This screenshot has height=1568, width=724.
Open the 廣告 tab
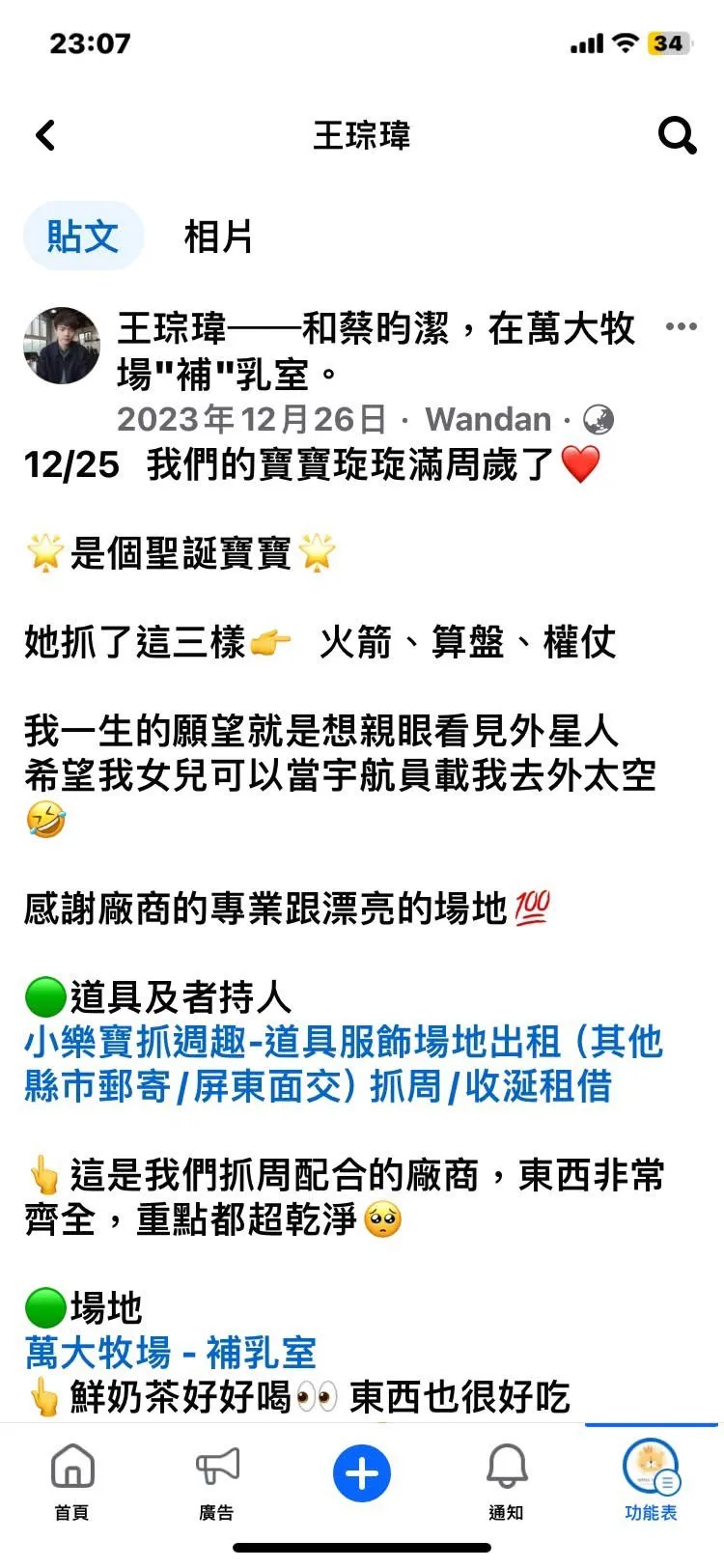coord(216,1481)
